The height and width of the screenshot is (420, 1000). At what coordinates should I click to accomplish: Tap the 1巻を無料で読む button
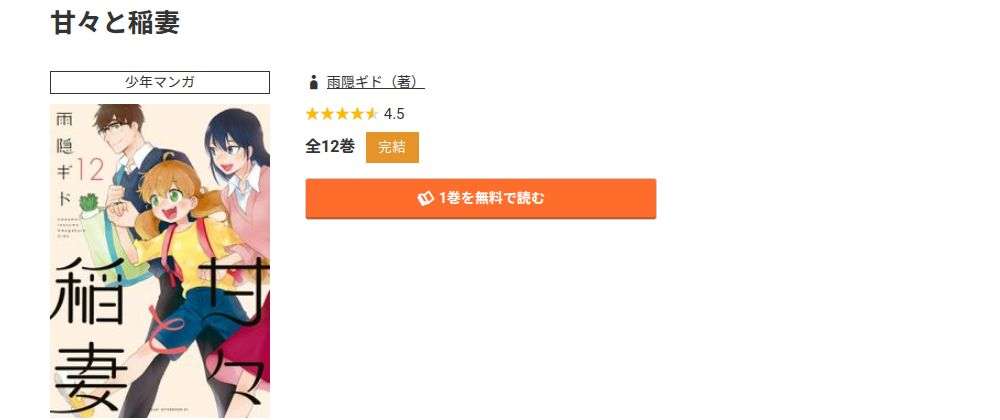tap(481, 198)
